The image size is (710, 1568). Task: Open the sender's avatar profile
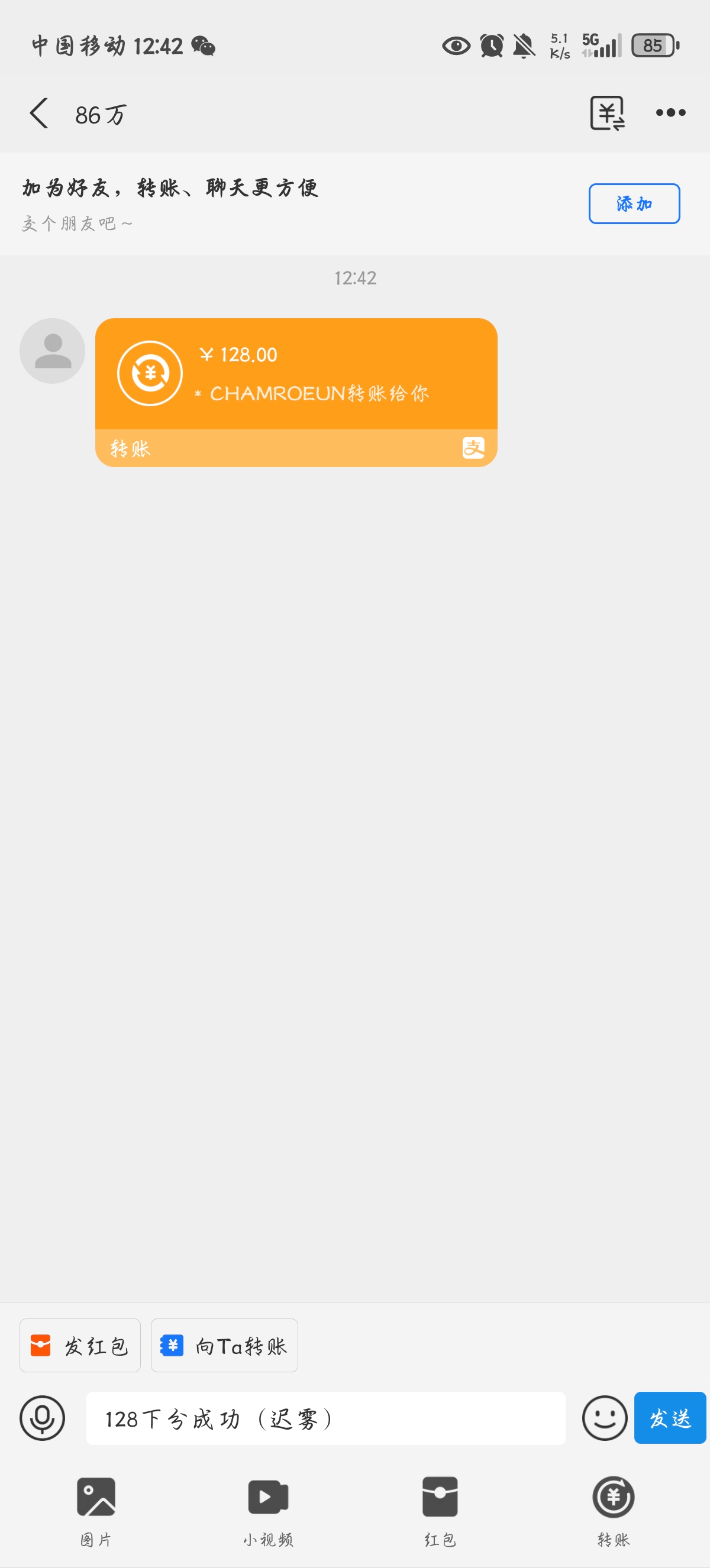tap(53, 351)
